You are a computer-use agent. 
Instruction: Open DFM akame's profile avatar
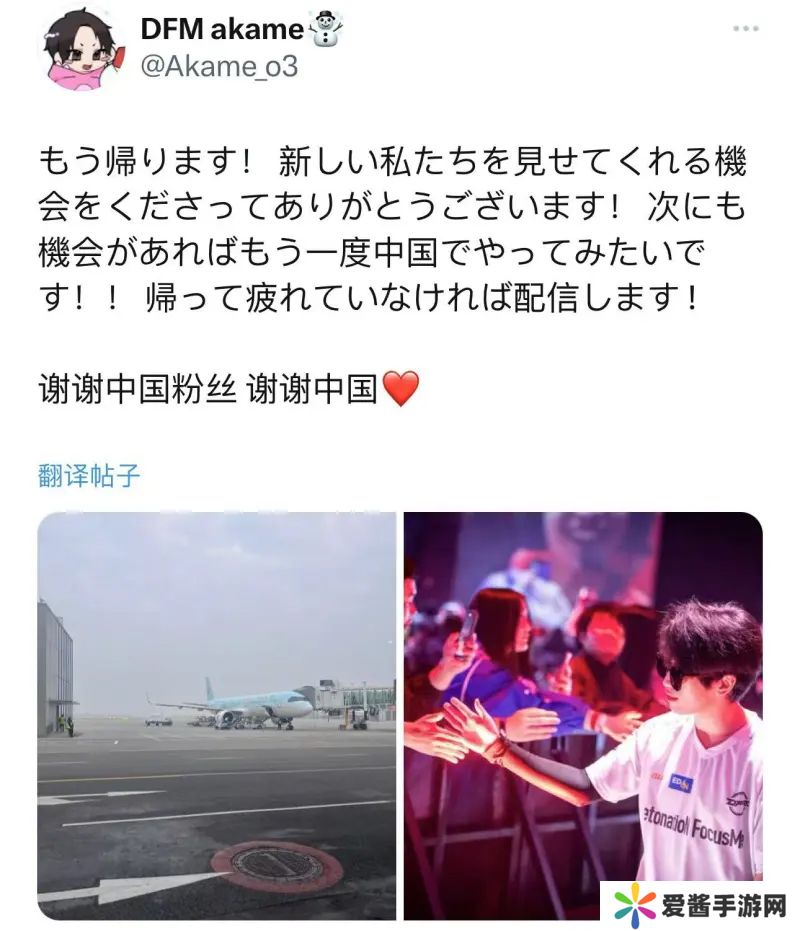[x=81, y=47]
